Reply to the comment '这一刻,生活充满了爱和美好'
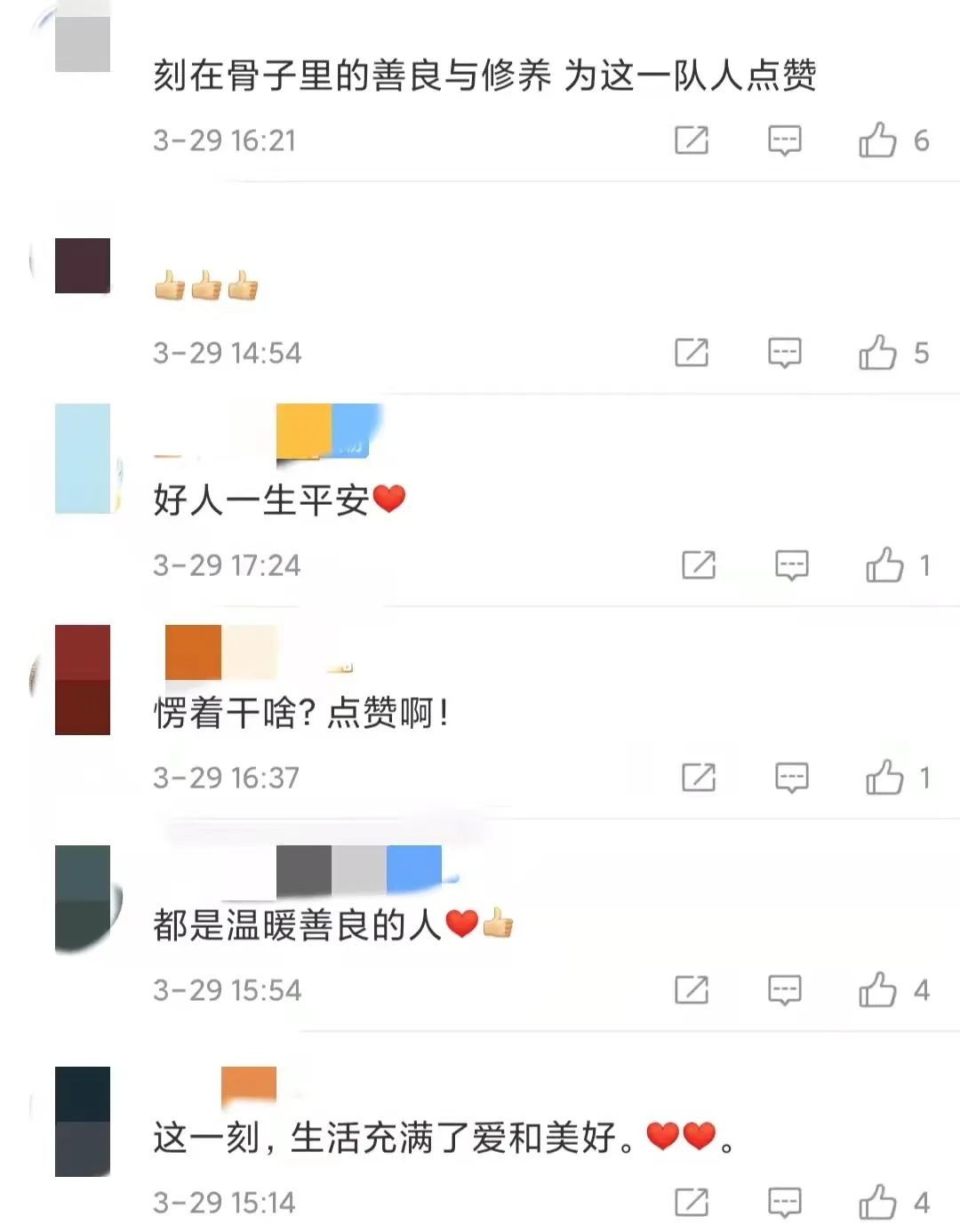960x1232 pixels. (x=784, y=1203)
